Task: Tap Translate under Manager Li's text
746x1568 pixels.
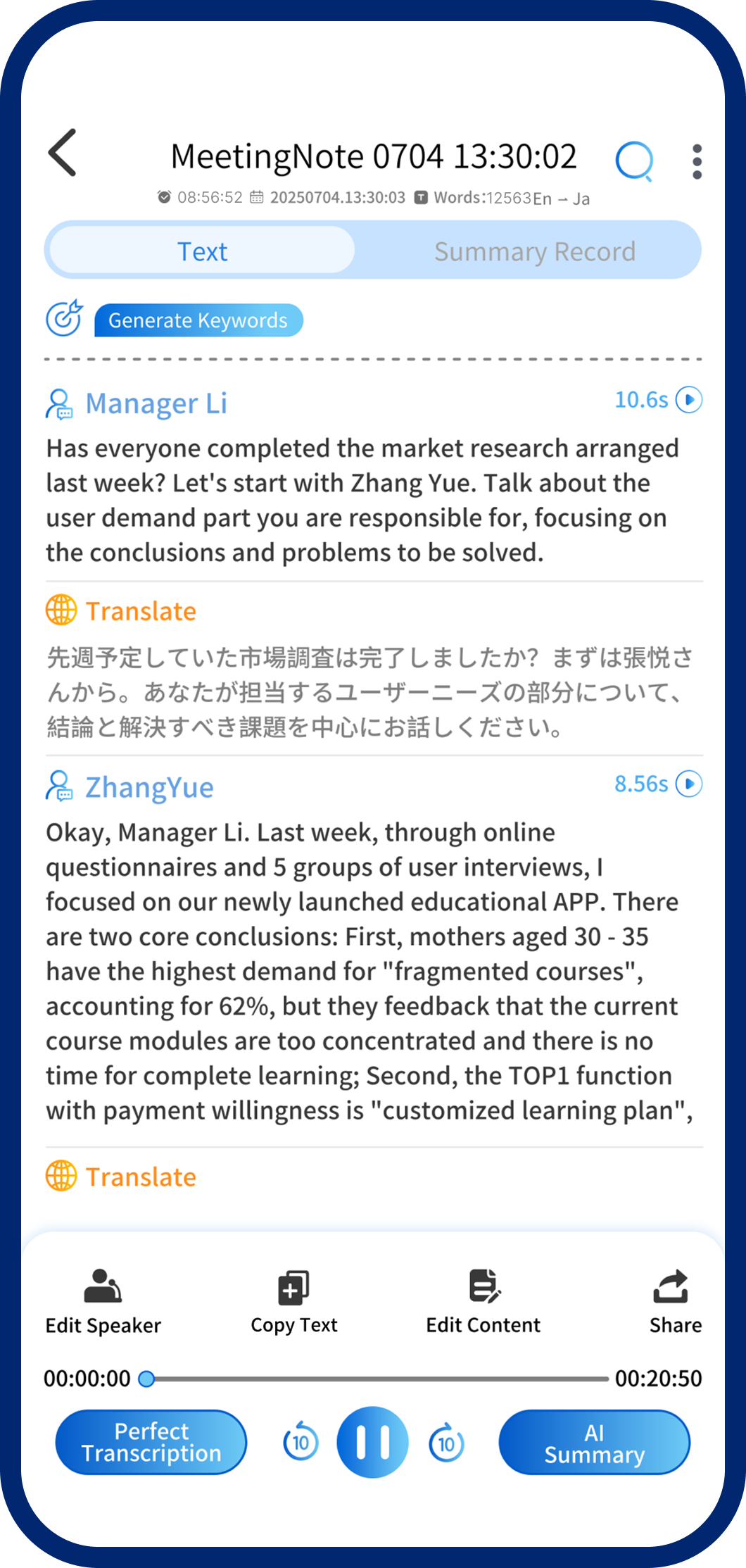Action: click(121, 610)
